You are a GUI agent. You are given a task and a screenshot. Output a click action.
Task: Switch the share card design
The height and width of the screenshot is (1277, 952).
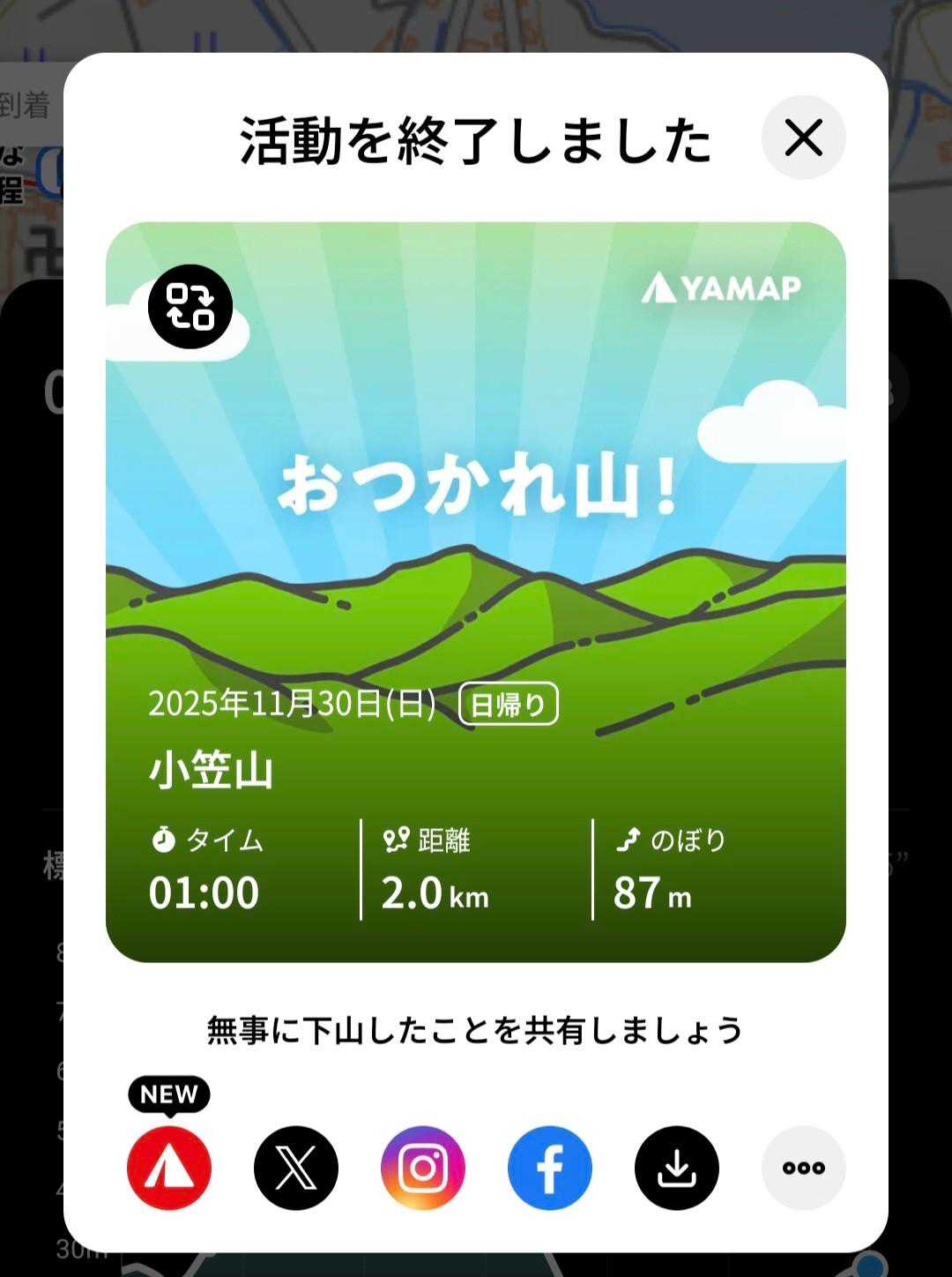[190, 306]
